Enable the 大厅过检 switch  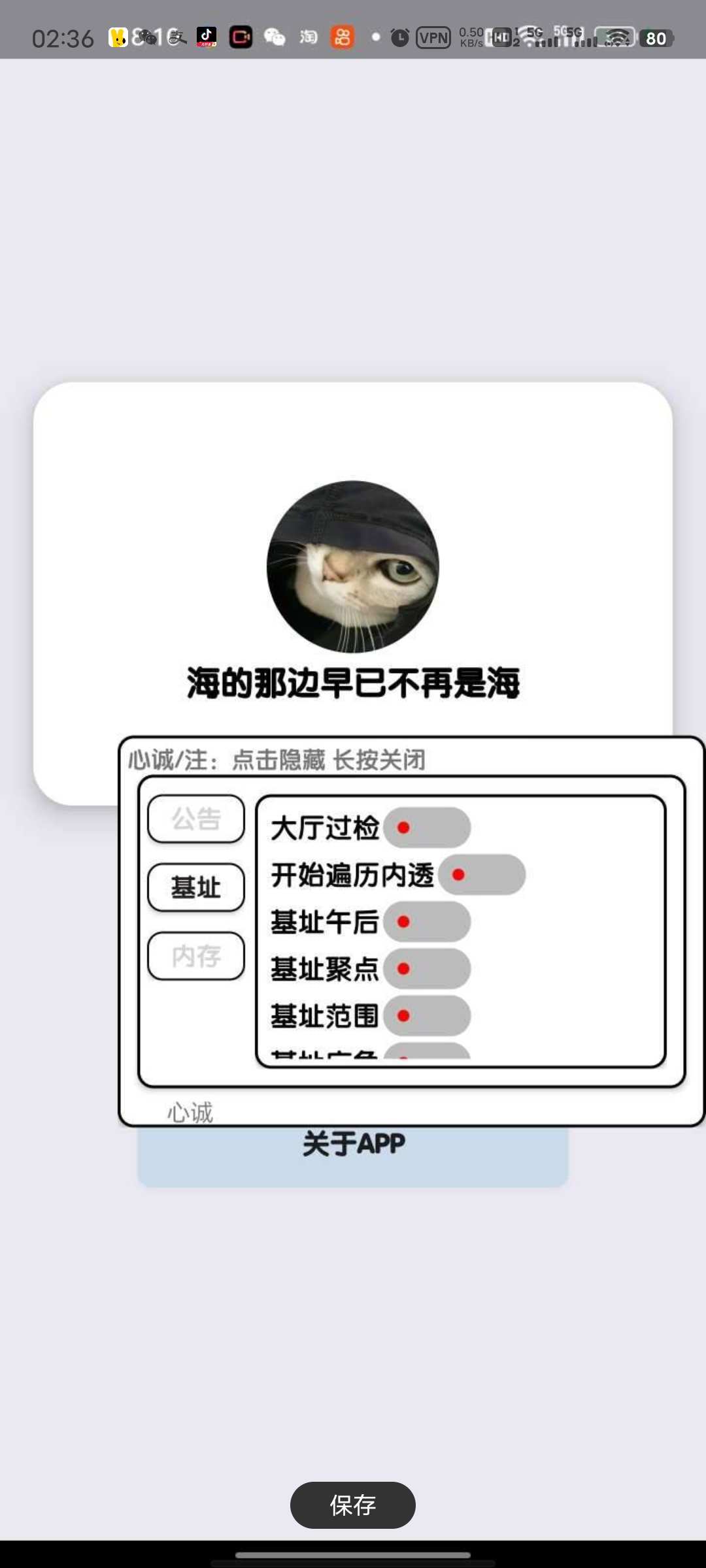pyautogui.click(x=427, y=828)
